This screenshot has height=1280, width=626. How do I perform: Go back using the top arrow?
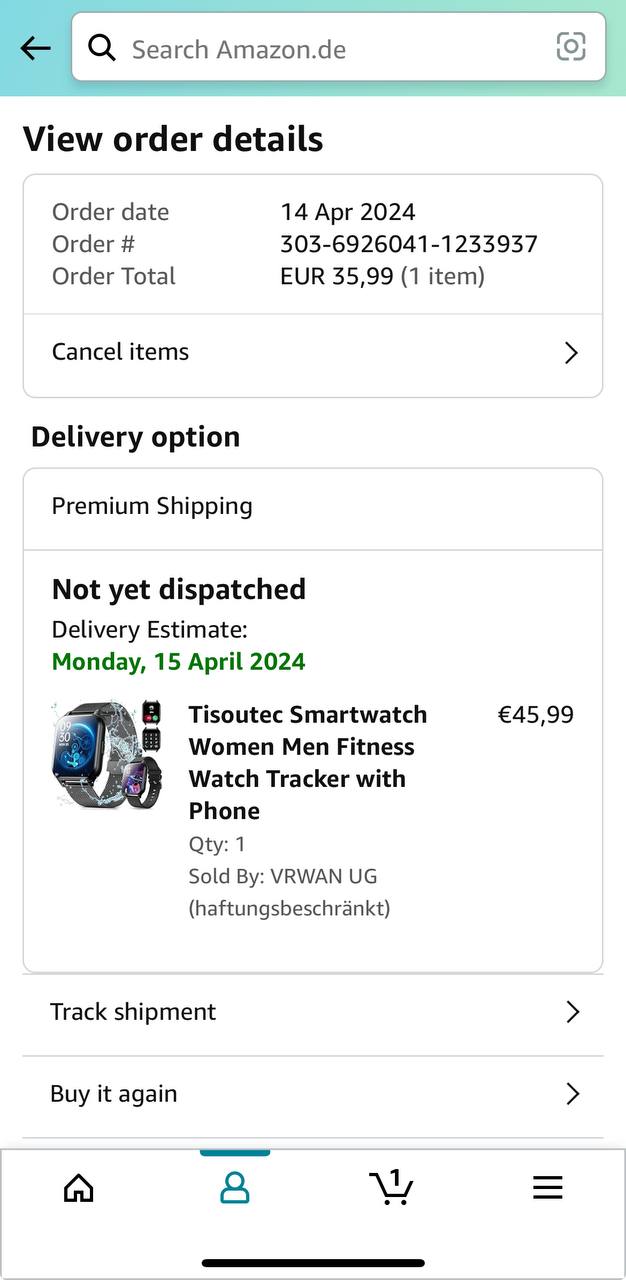[x=35, y=47]
